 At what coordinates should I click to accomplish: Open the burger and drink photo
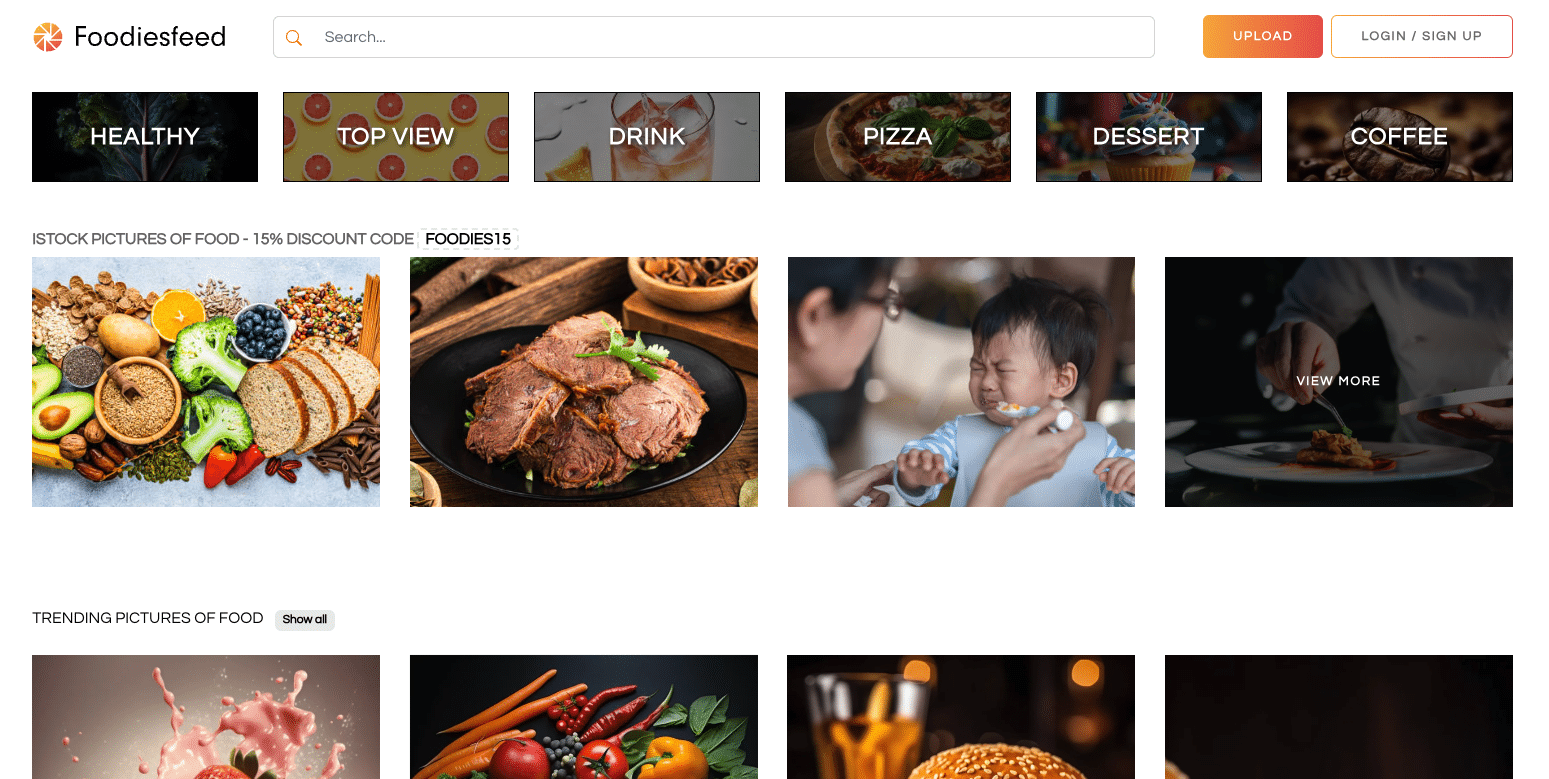(x=961, y=716)
